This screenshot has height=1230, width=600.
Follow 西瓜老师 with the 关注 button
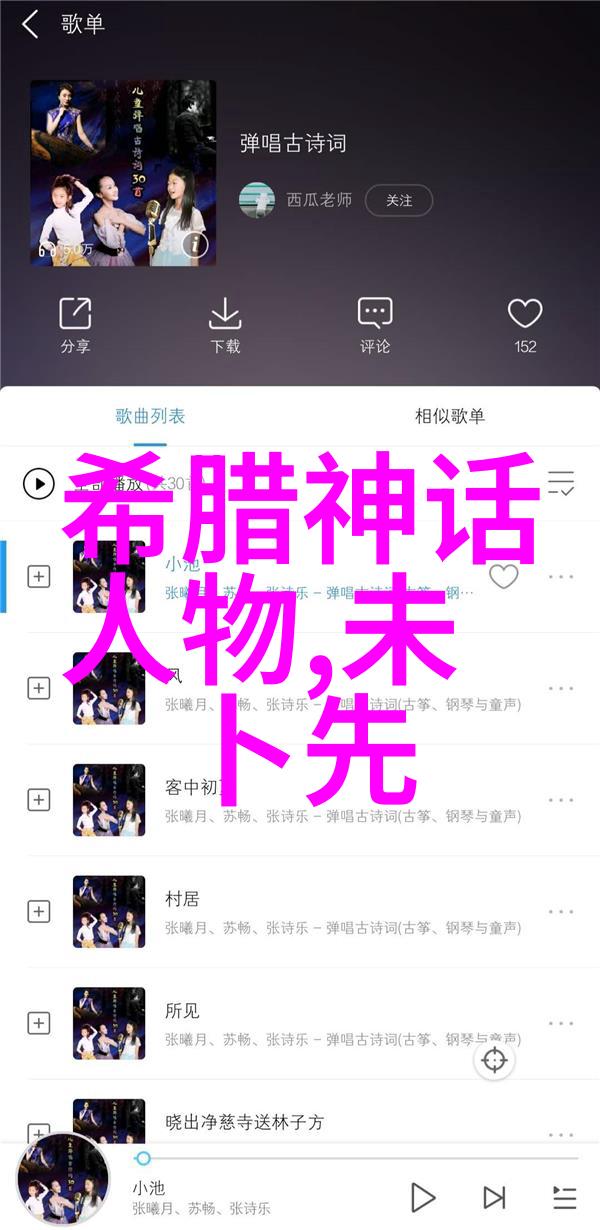398,200
